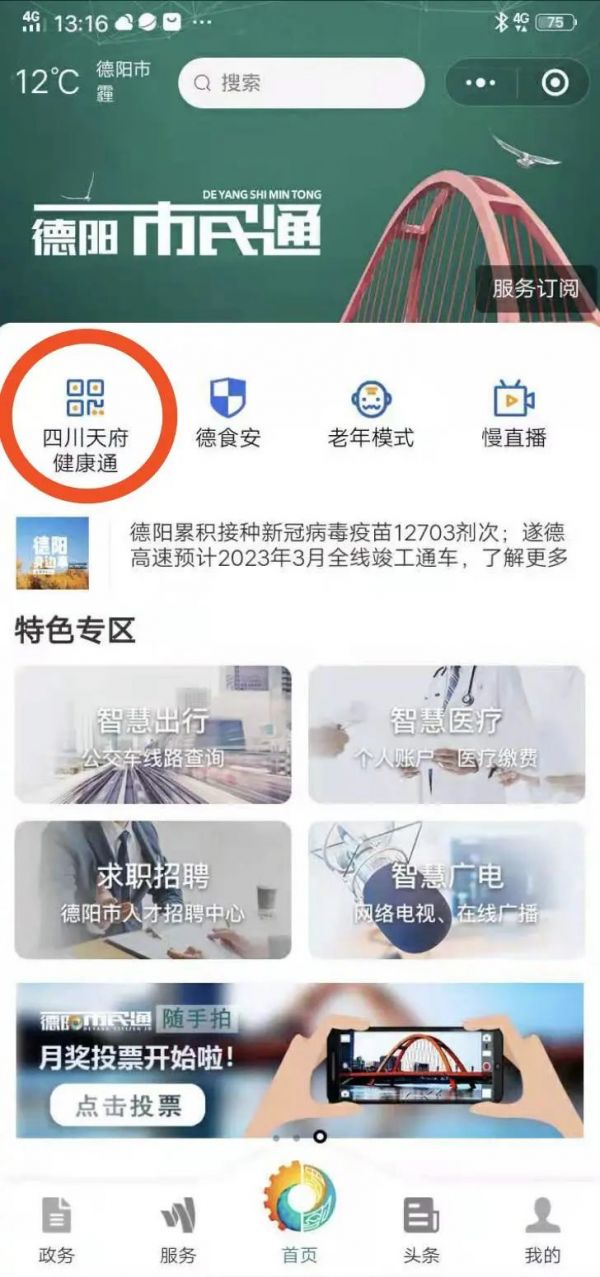Switch to 老年模式 elderly mode
The image size is (600, 1277).
click(x=371, y=413)
